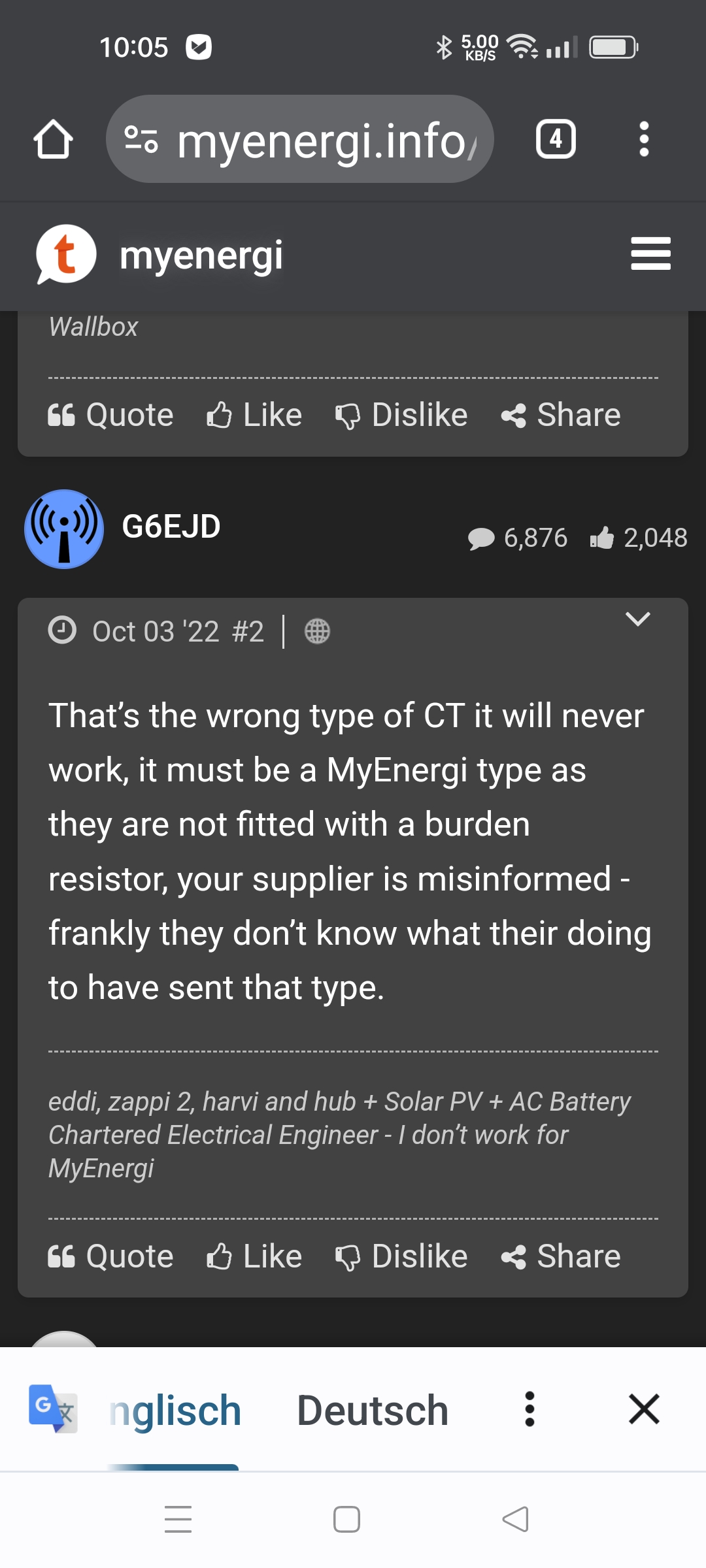This screenshot has height=1568, width=706.
Task: Open the tab switcher showing 4 tabs
Action: click(556, 139)
